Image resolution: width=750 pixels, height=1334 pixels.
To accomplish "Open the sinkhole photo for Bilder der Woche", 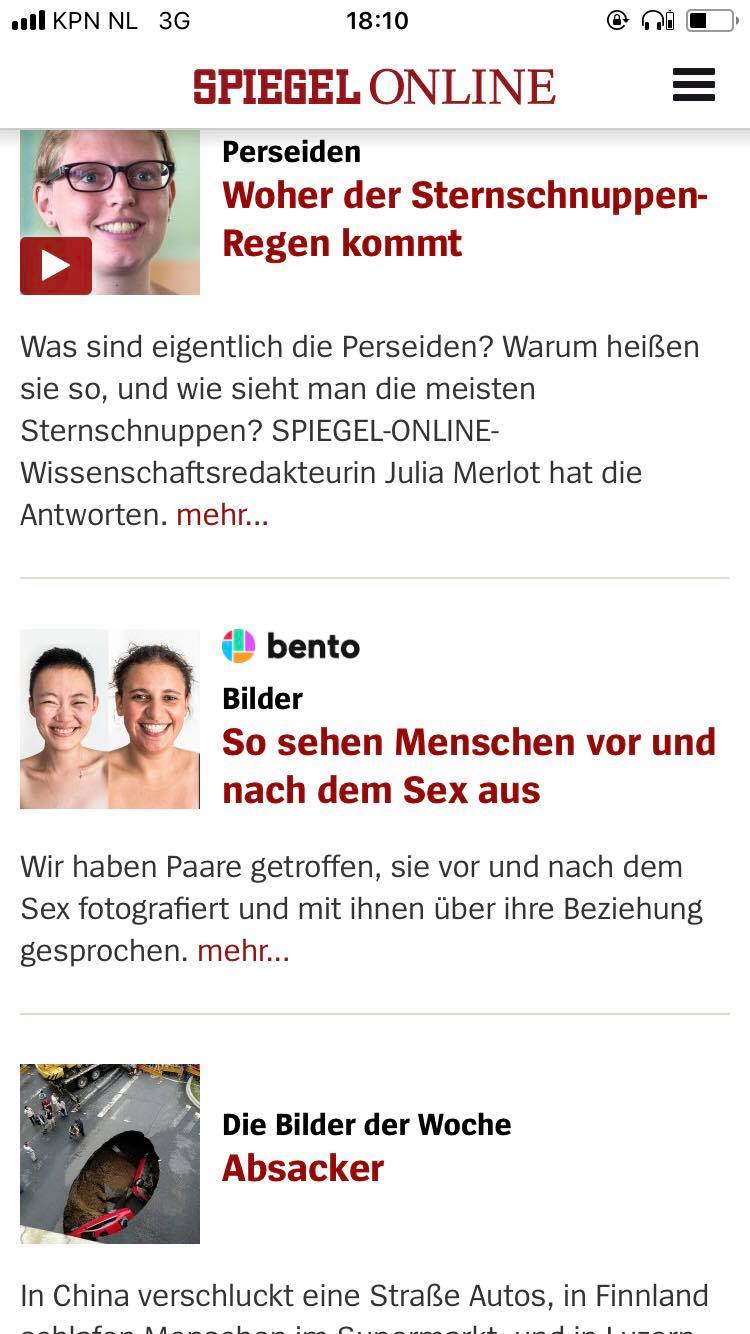I will (110, 1154).
